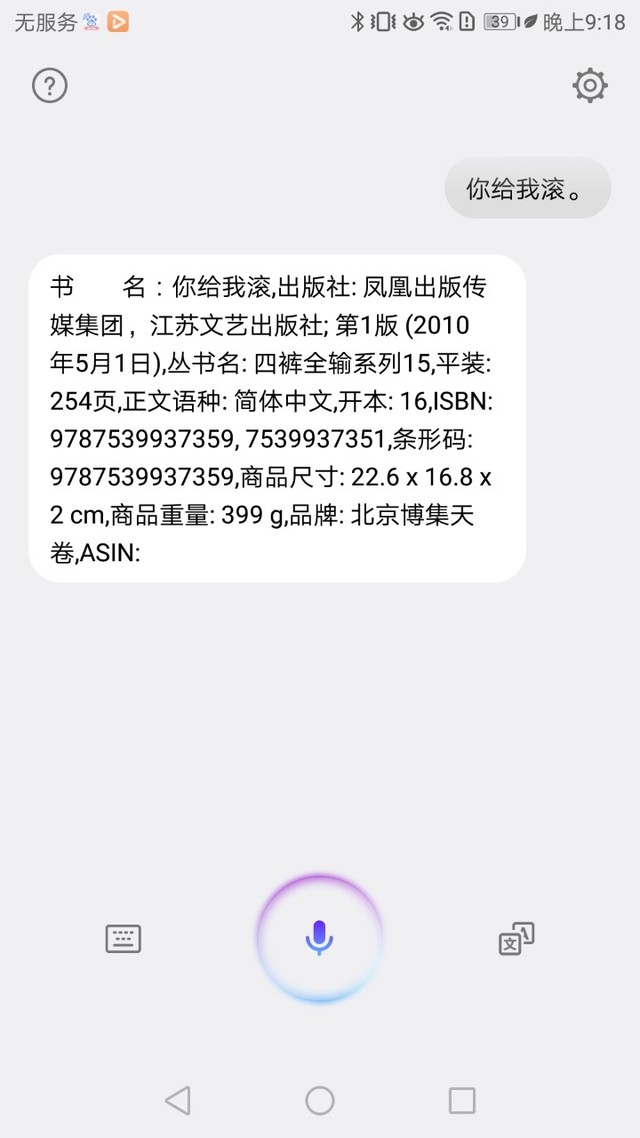Go back with the system back button
This screenshot has height=1138, width=640.
tap(179, 1100)
